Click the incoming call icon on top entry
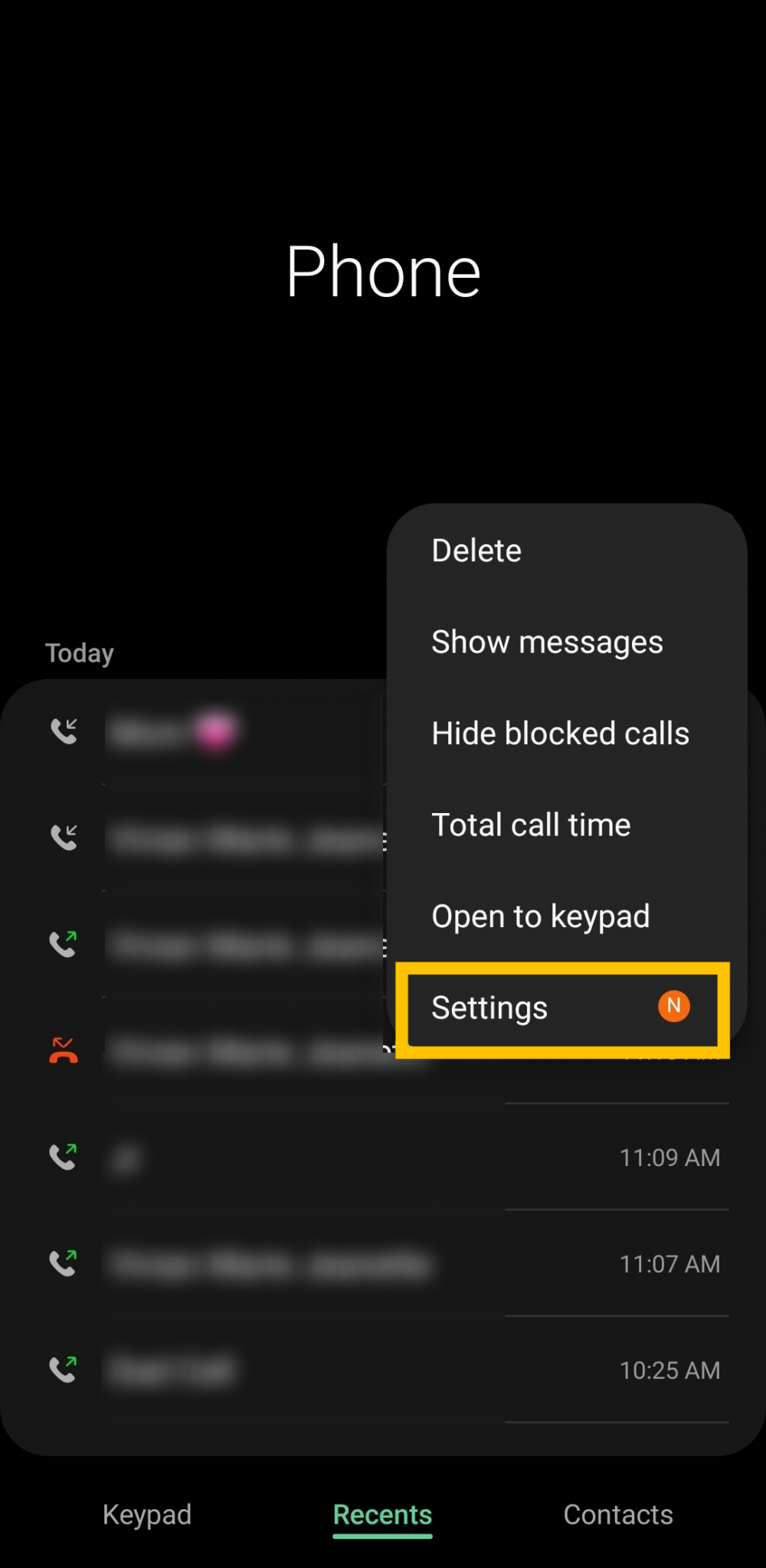This screenshot has height=1568, width=766. click(x=64, y=730)
